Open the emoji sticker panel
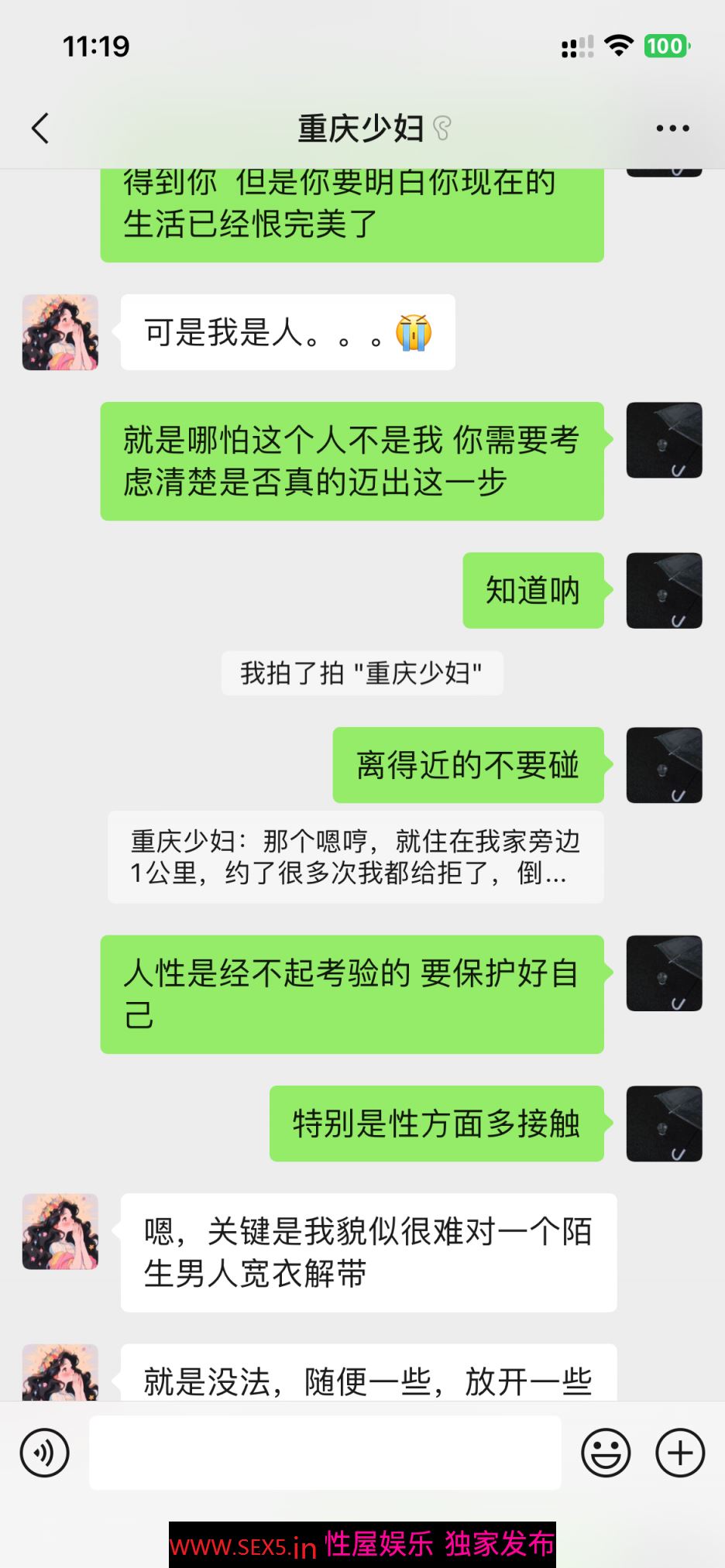 pos(606,1453)
